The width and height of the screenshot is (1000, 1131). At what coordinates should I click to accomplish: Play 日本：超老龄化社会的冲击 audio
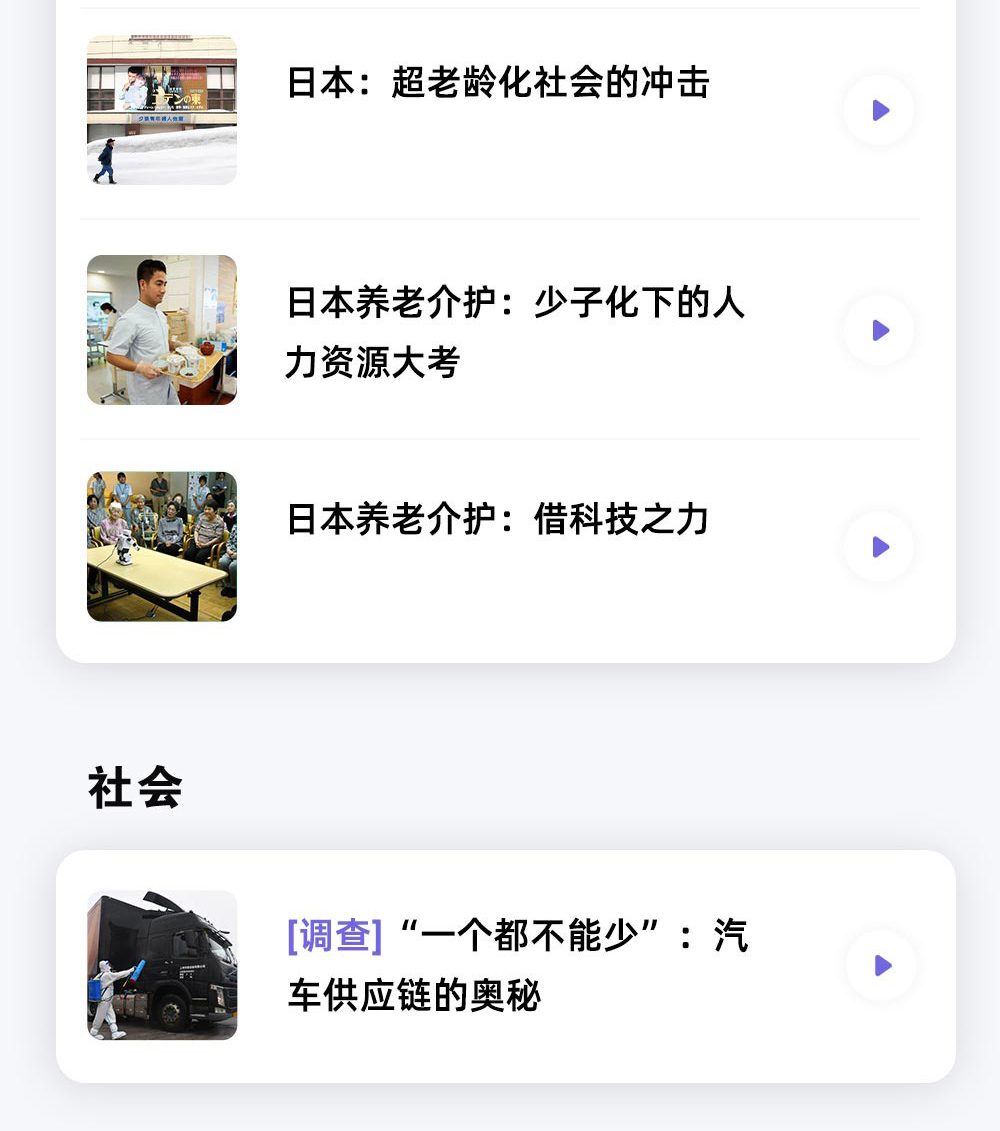879,110
